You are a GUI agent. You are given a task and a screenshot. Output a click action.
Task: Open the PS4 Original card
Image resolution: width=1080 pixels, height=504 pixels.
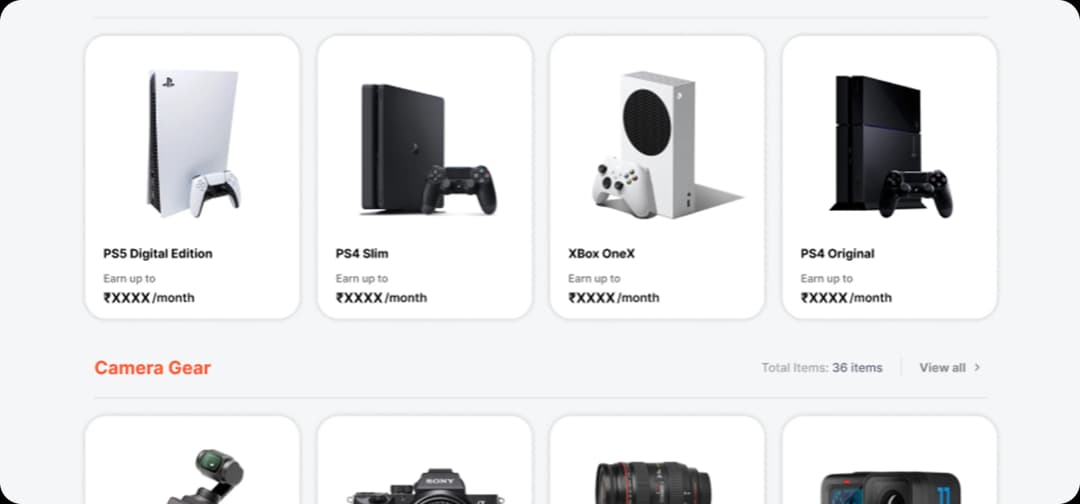[889, 178]
